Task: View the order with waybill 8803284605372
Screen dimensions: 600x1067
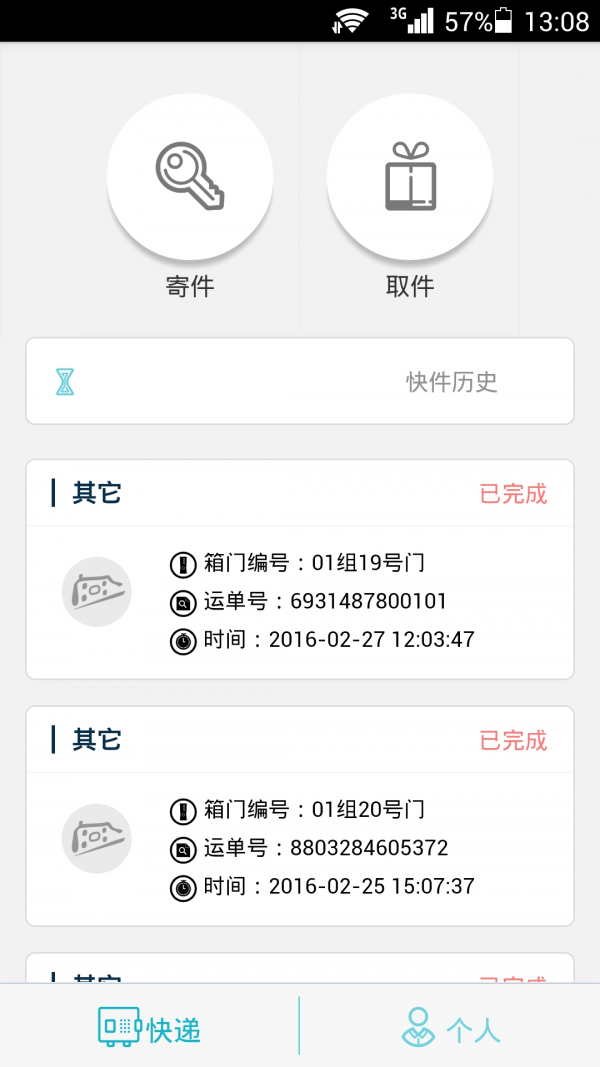Action: [x=300, y=846]
